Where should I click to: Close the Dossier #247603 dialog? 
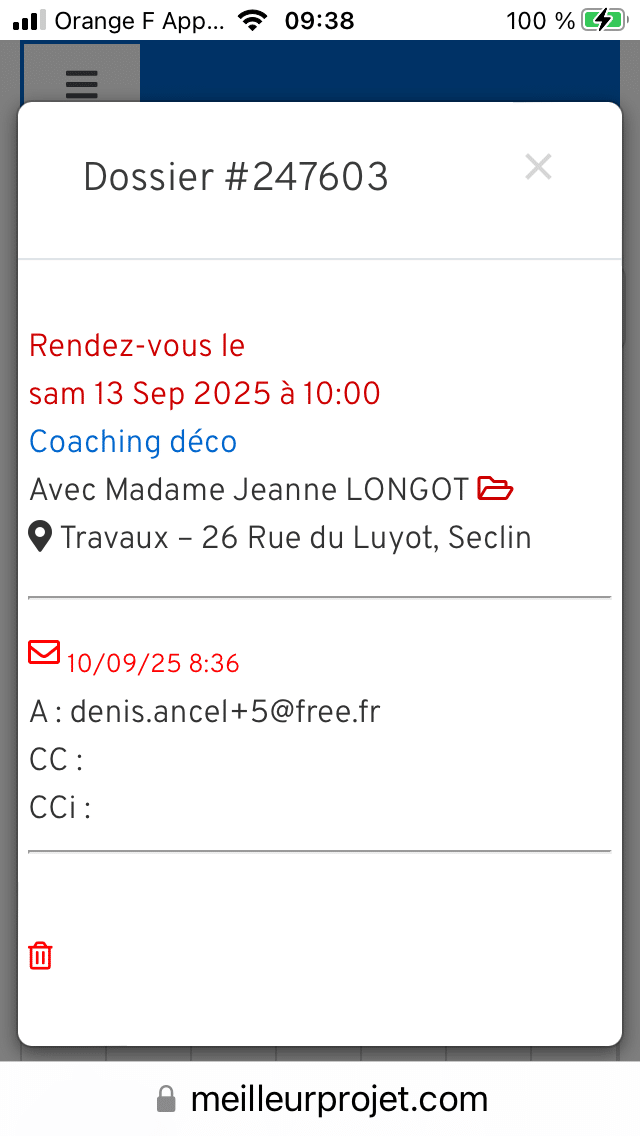(538, 167)
